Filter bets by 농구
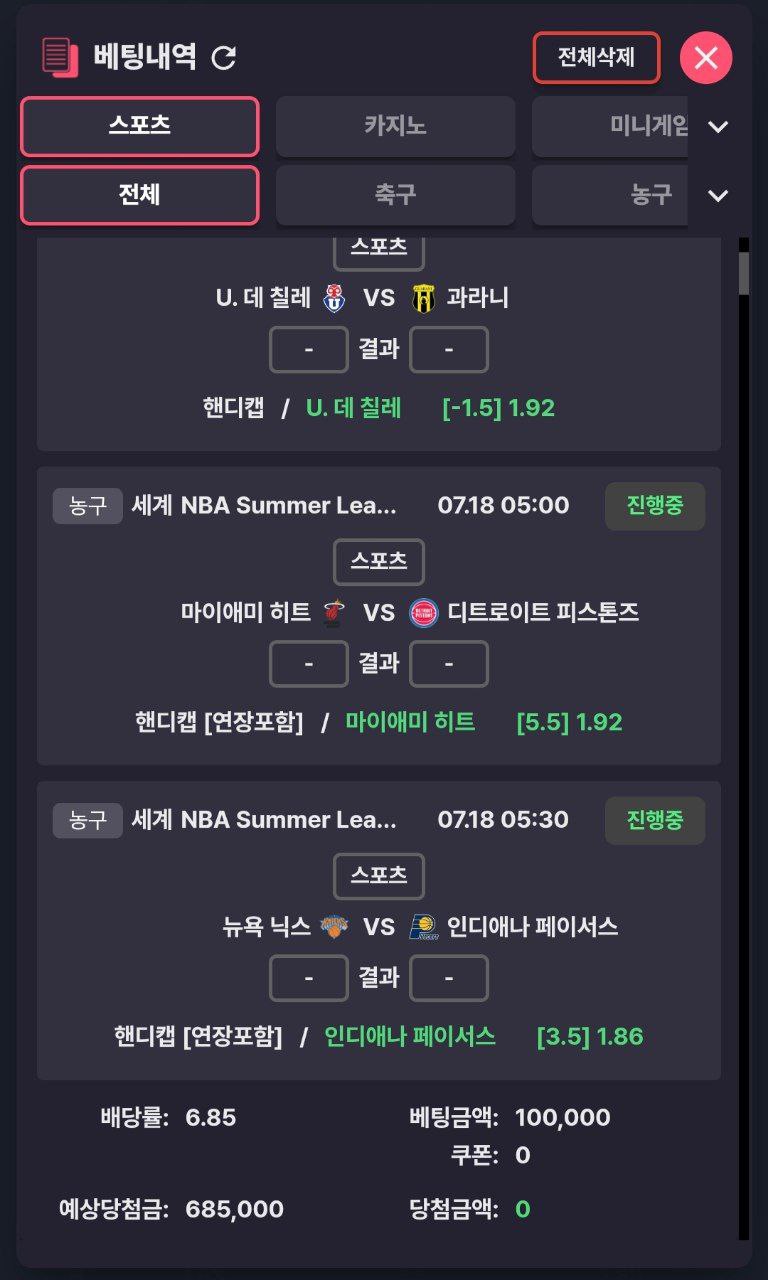This screenshot has height=1280, width=768. (x=610, y=195)
